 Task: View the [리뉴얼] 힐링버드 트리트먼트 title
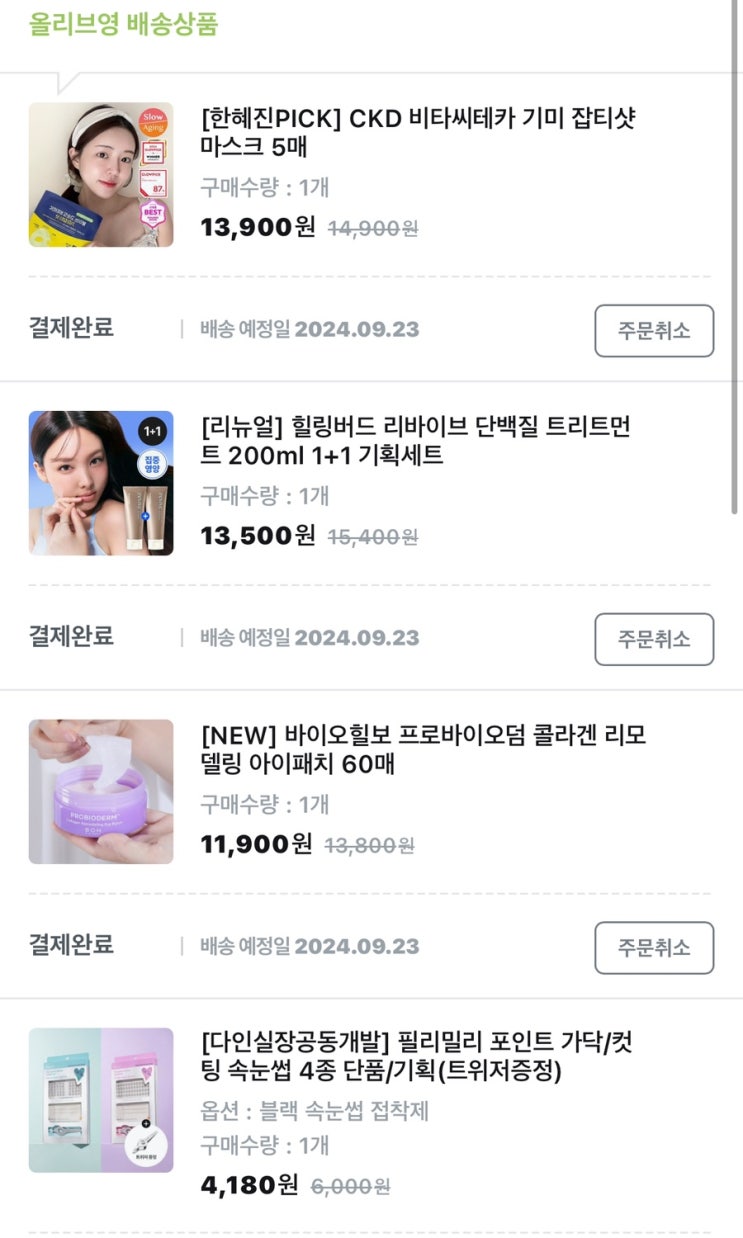coord(418,441)
